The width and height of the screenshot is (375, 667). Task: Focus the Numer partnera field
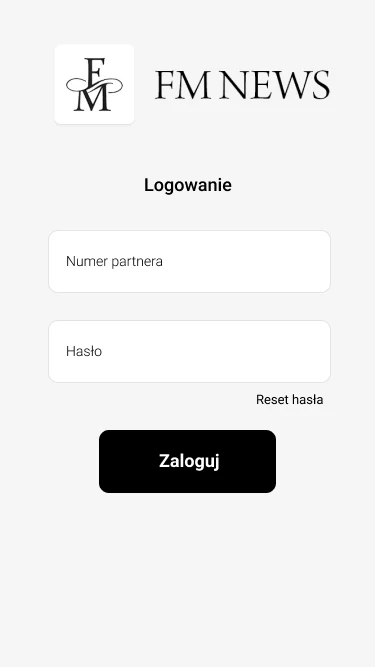pyautogui.click(x=189, y=261)
